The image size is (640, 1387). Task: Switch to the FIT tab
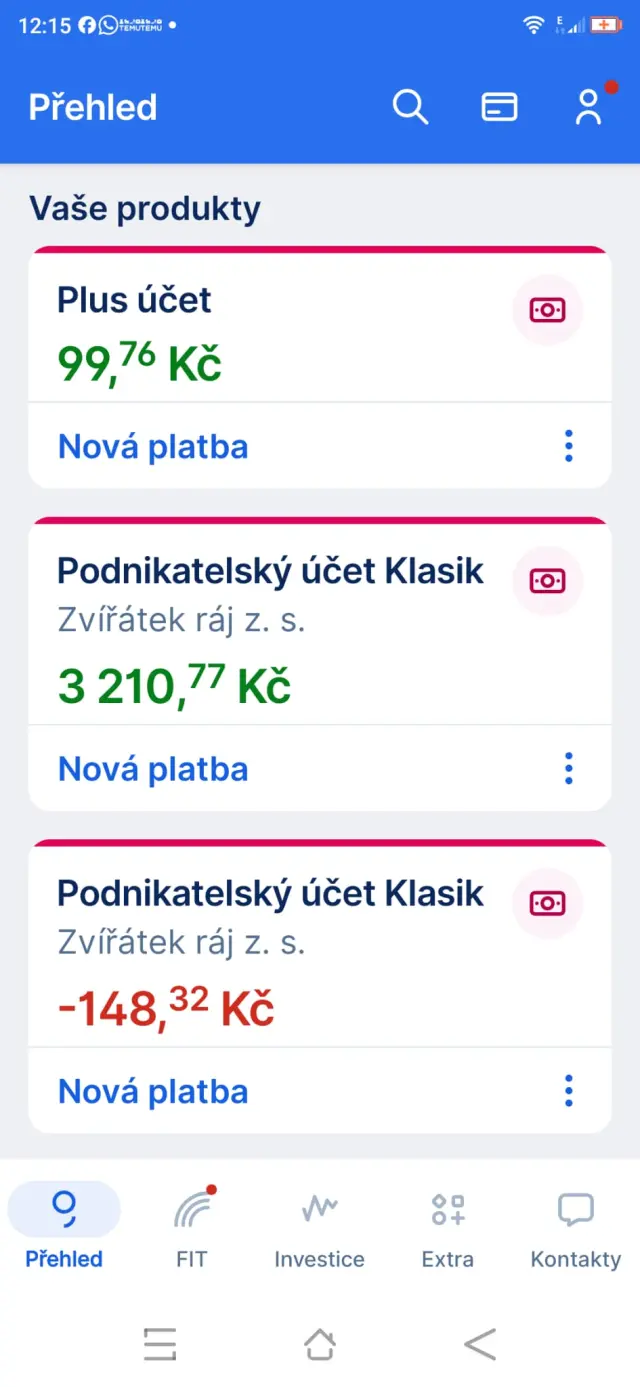(x=191, y=1228)
